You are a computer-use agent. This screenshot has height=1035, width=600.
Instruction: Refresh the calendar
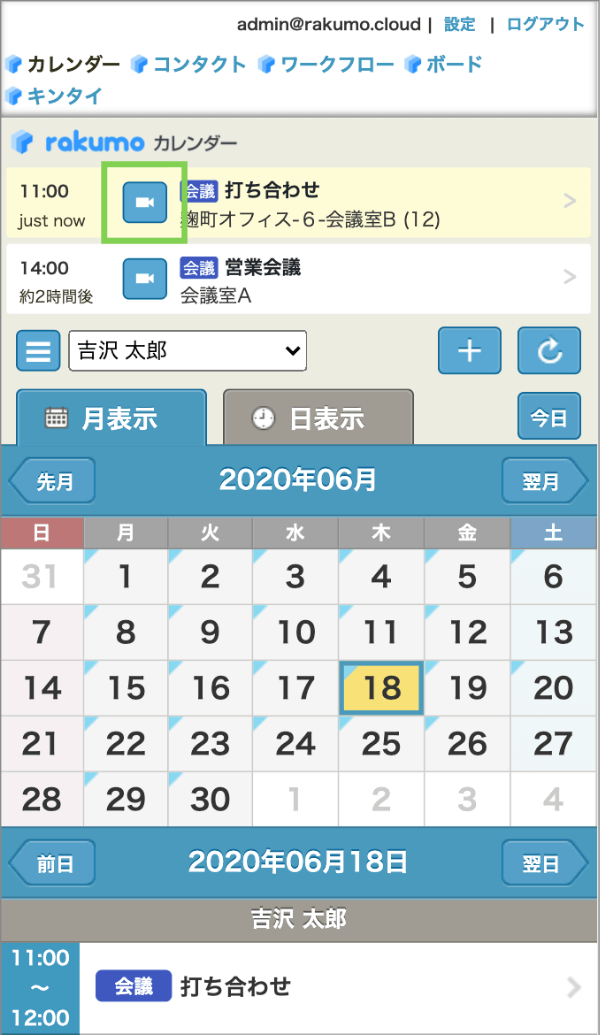[x=548, y=351]
